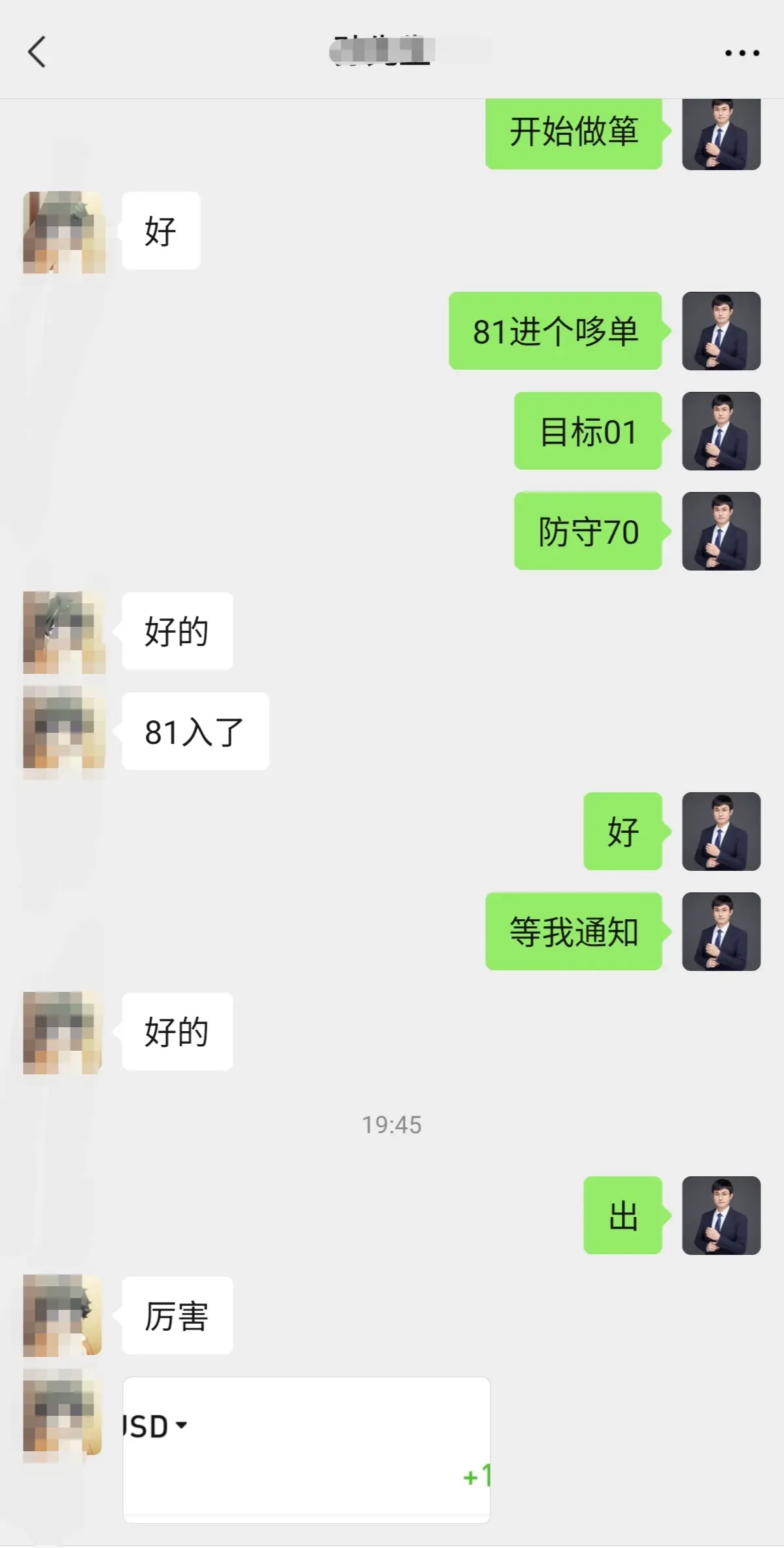
Task: Tap your avatar next to 防守70
Action: pos(721,532)
